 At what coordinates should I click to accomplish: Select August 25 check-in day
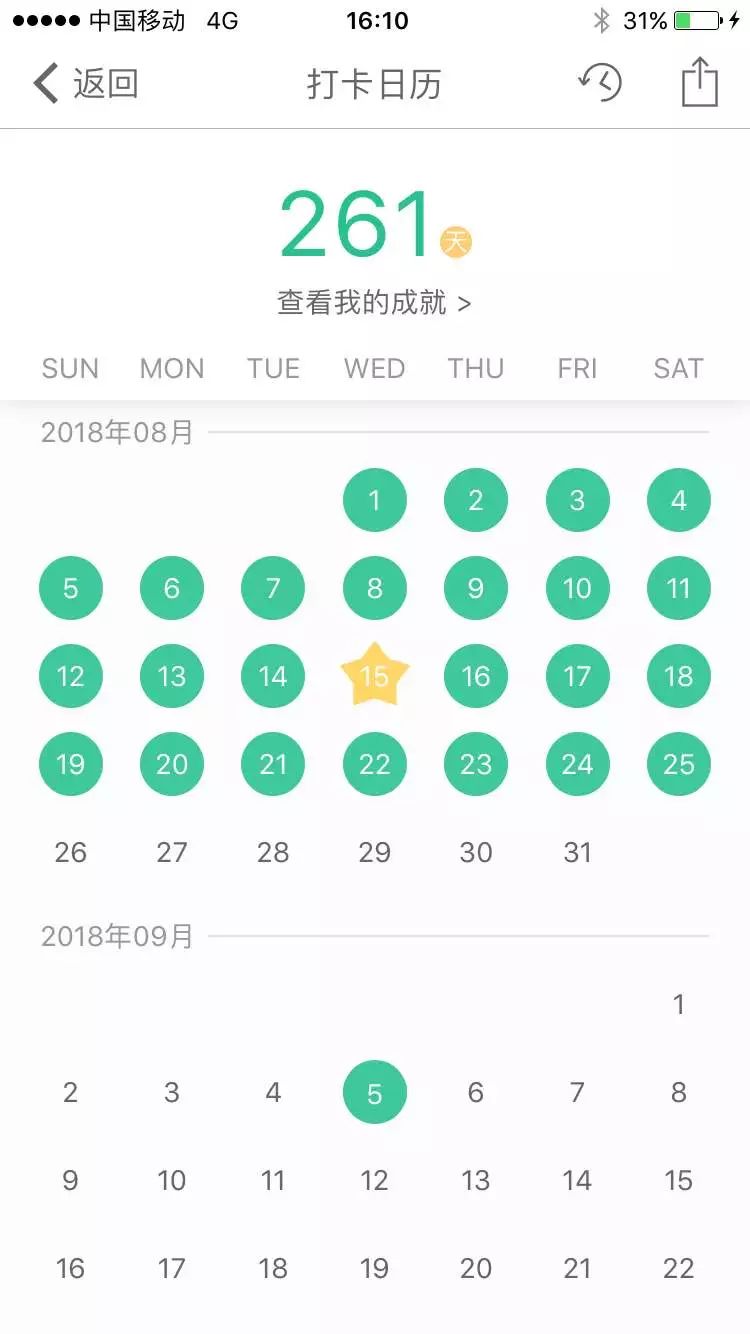pyautogui.click(x=679, y=764)
